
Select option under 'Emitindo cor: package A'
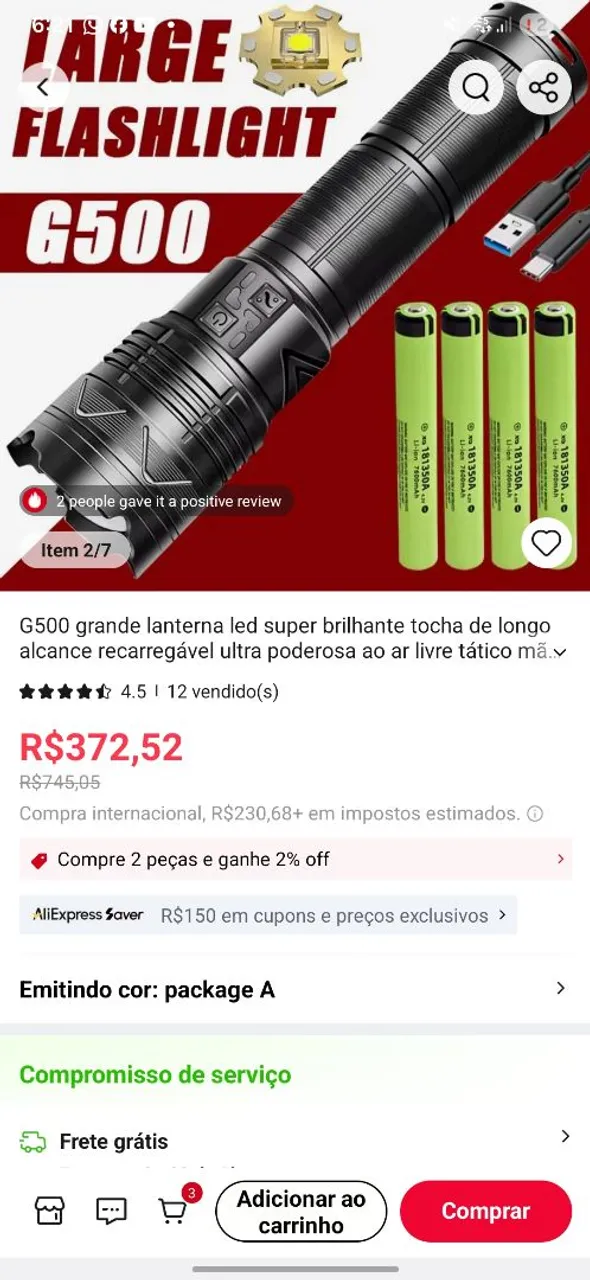[295, 989]
